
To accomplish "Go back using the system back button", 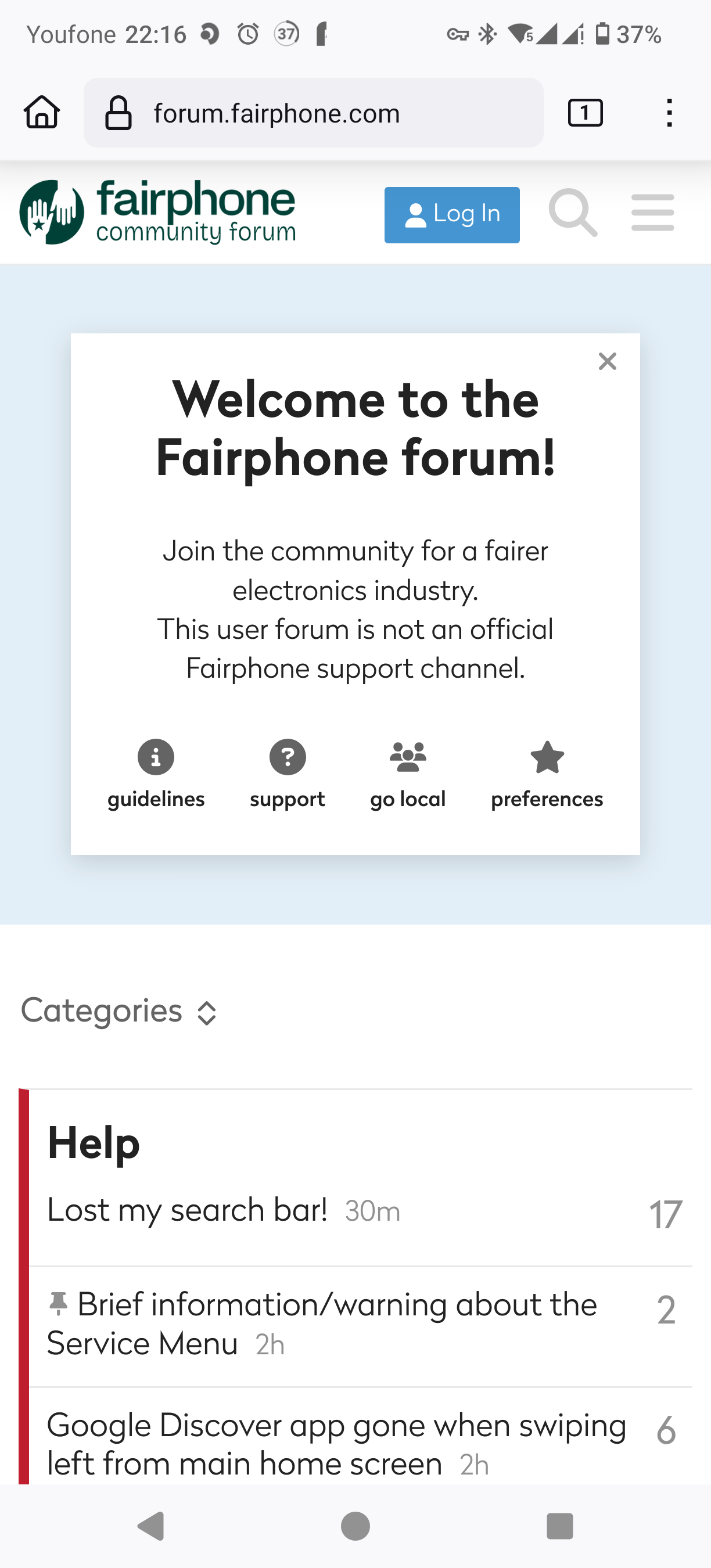I will point(152,1526).
